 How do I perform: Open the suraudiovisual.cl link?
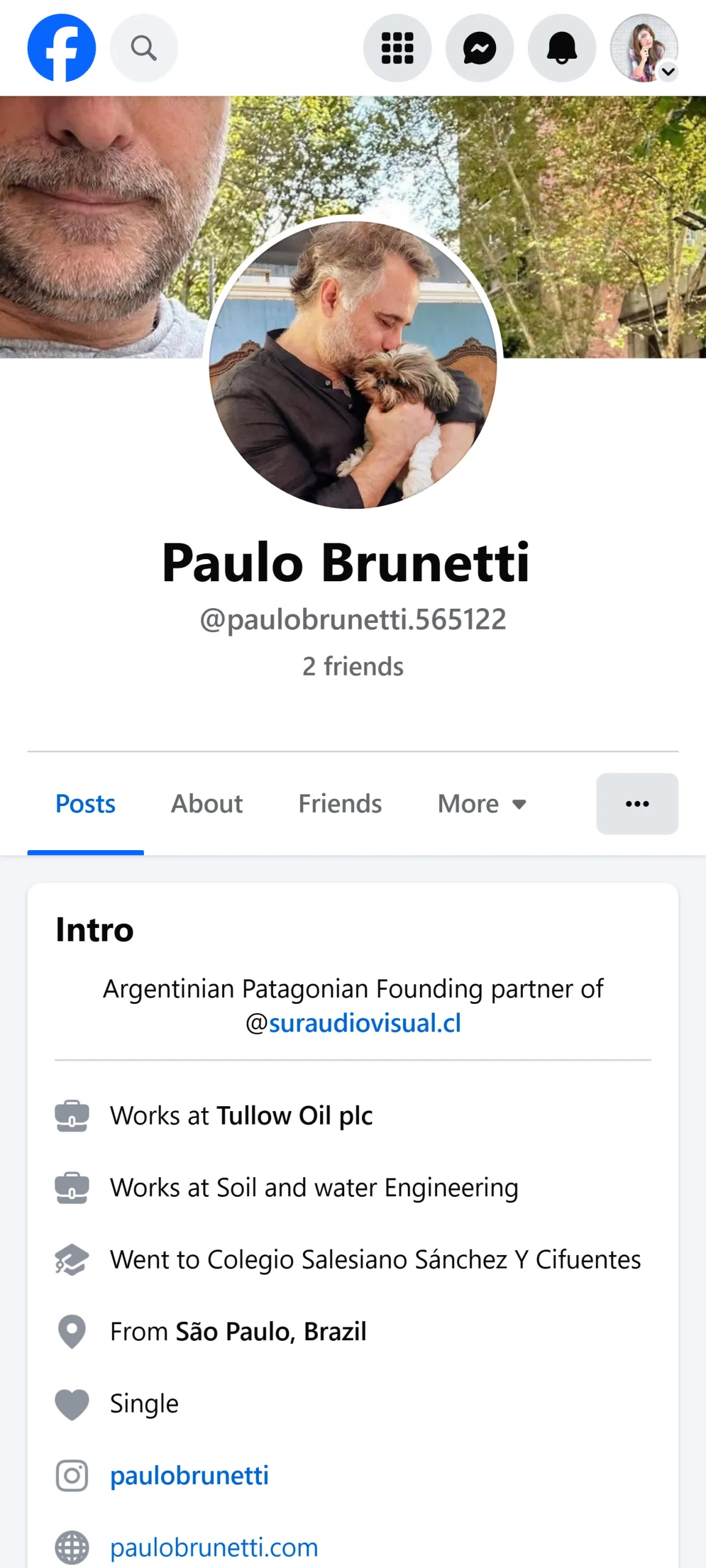(365, 1023)
